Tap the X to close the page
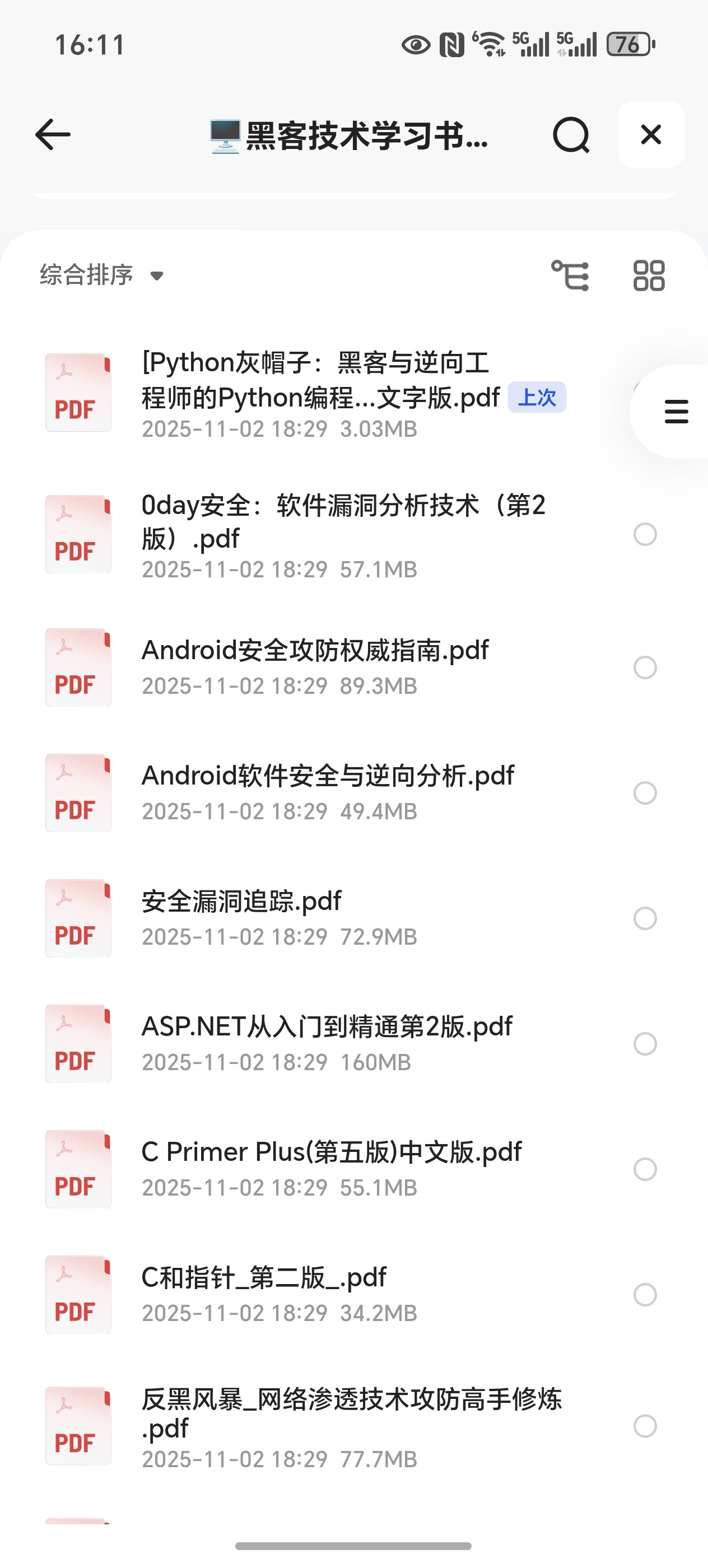 tap(650, 135)
